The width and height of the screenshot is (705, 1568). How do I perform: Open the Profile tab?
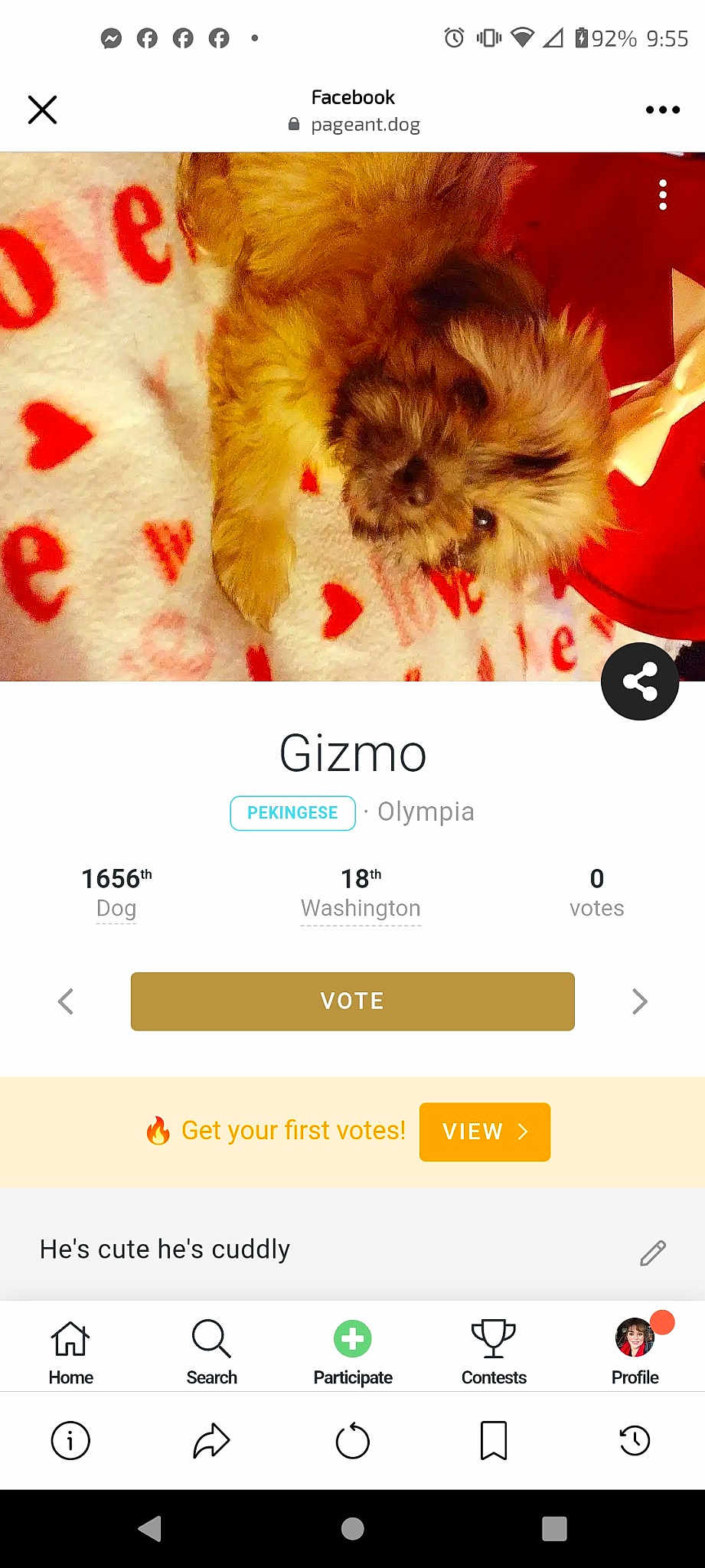635,1352
